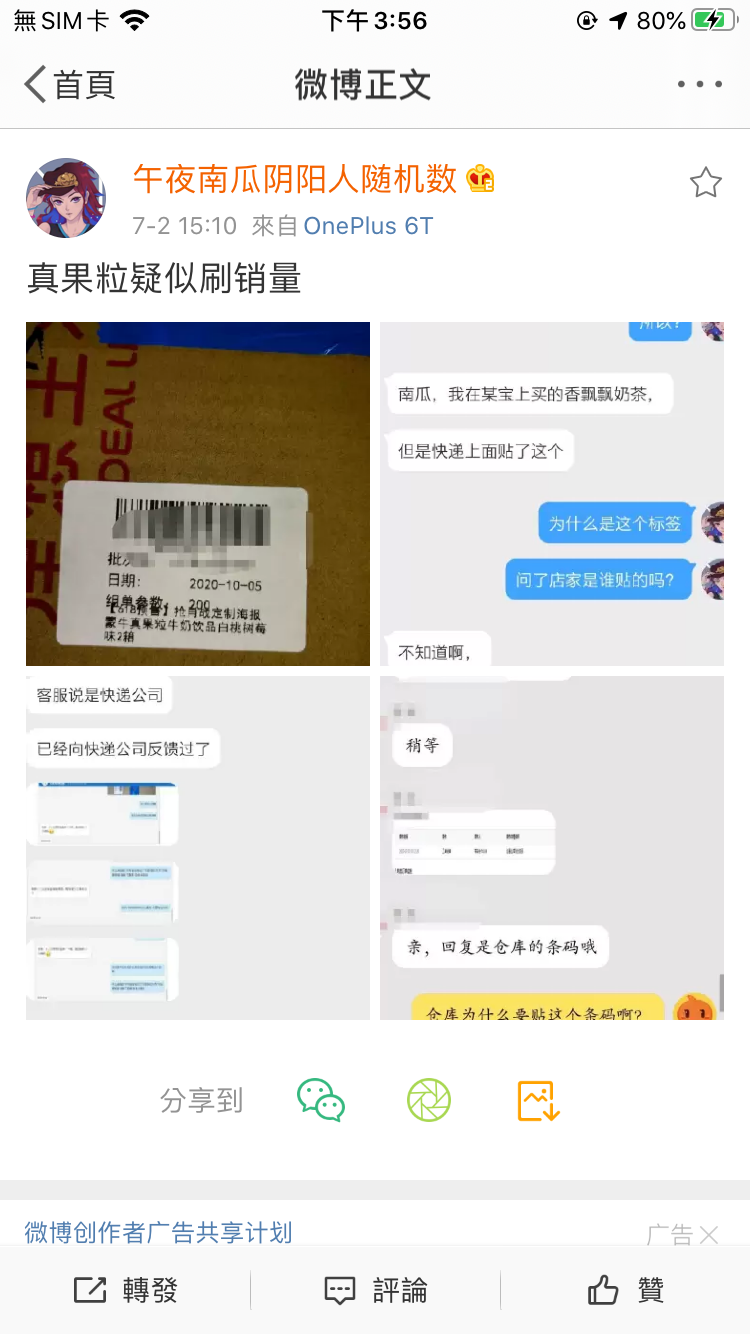
Task: Share to the green camera-shutter app
Action: coord(429,1100)
